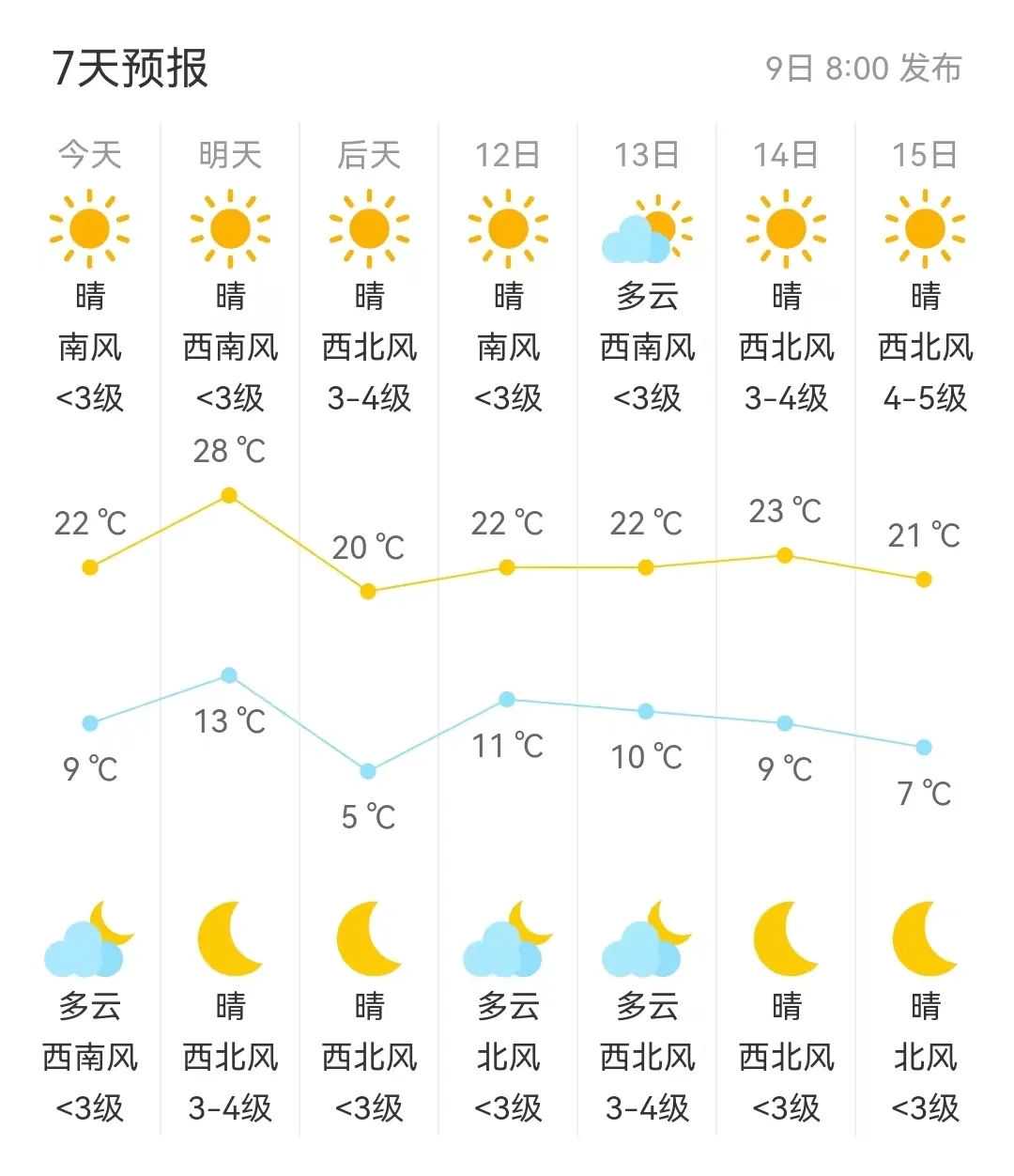This screenshot has height=1176, width=1014.
Task: Click the 28 ℃ high point on the curve
Action: (x=229, y=495)
